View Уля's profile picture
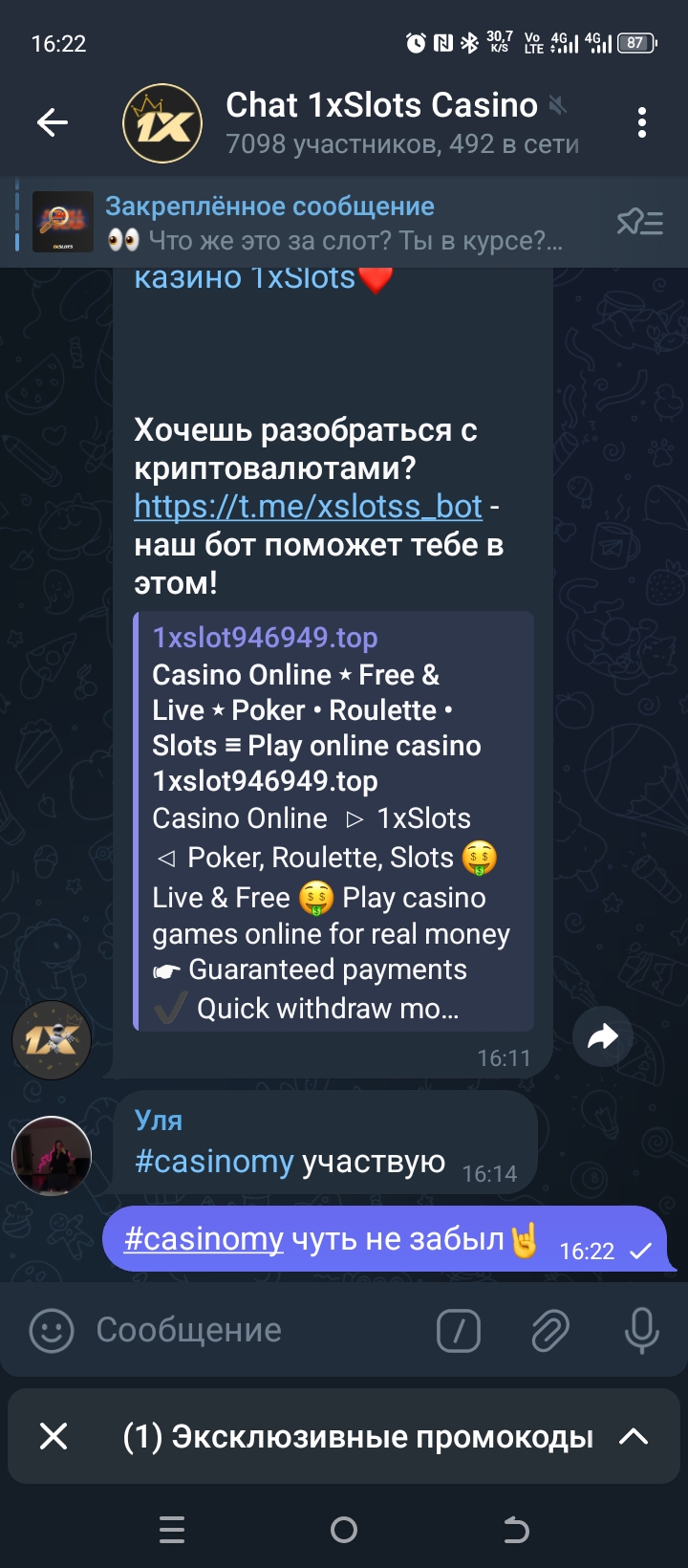This screenshot has width=688, height=1568. tap(52, 1155)
